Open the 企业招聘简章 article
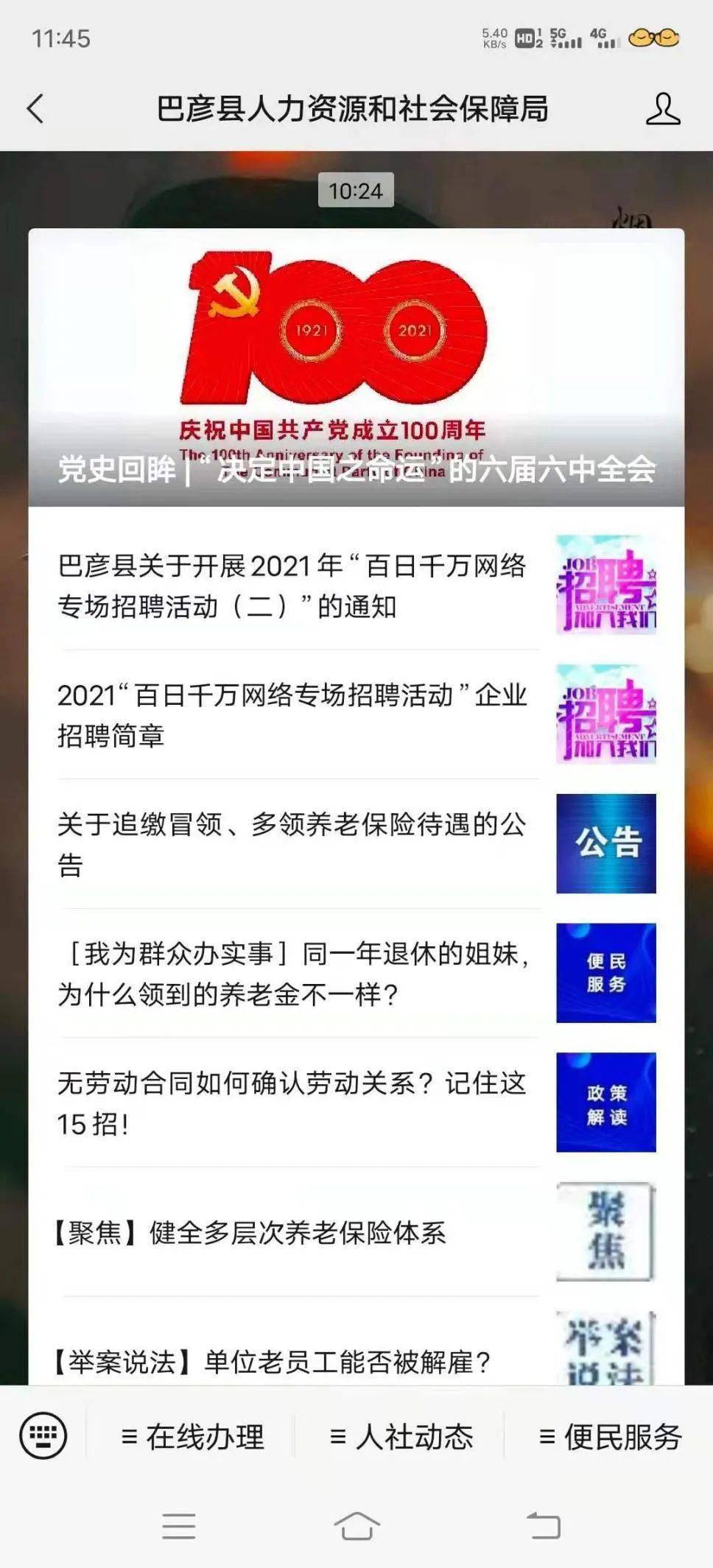 [x=356, y=714]
